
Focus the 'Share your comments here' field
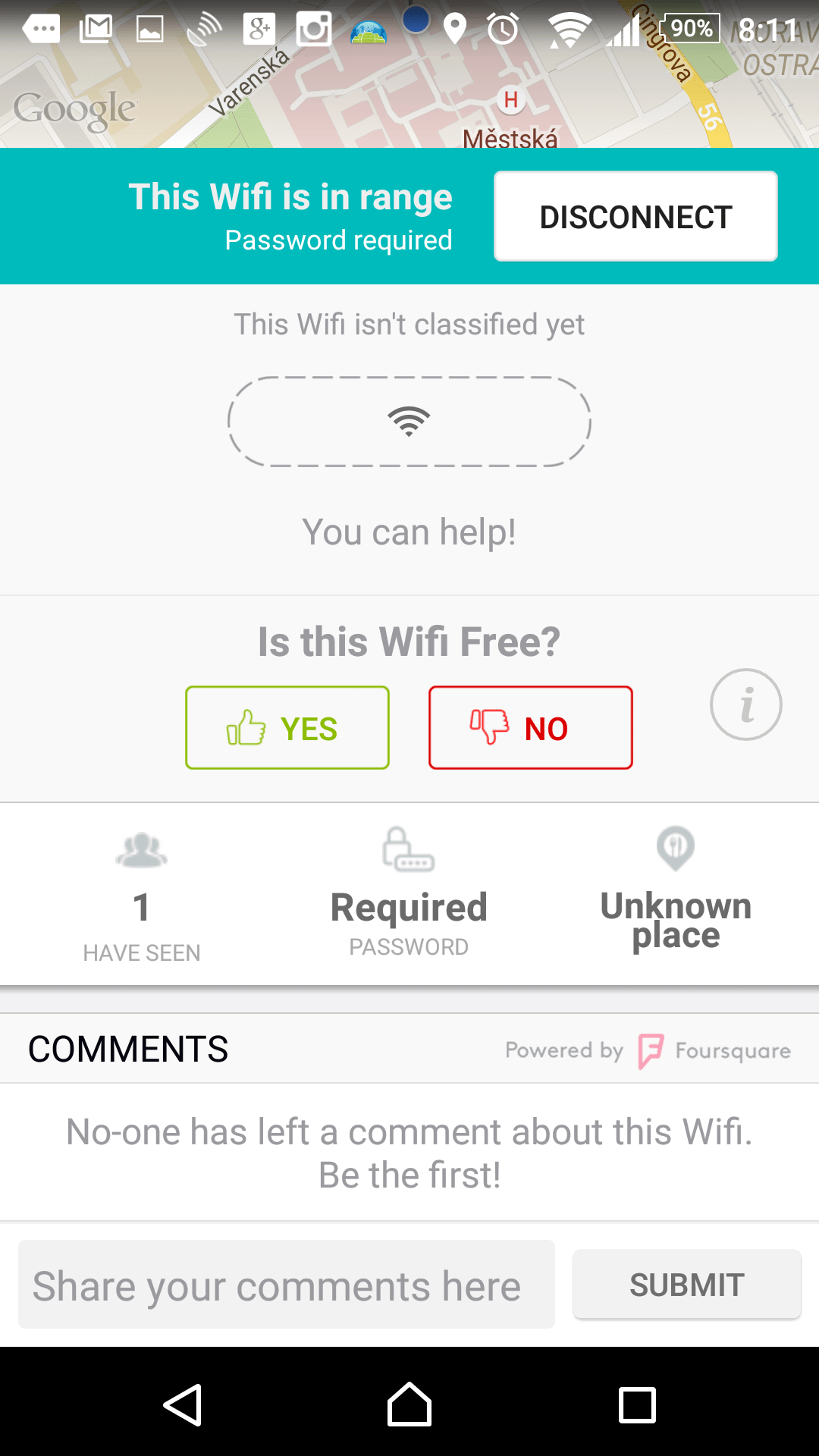[287, 1285]
